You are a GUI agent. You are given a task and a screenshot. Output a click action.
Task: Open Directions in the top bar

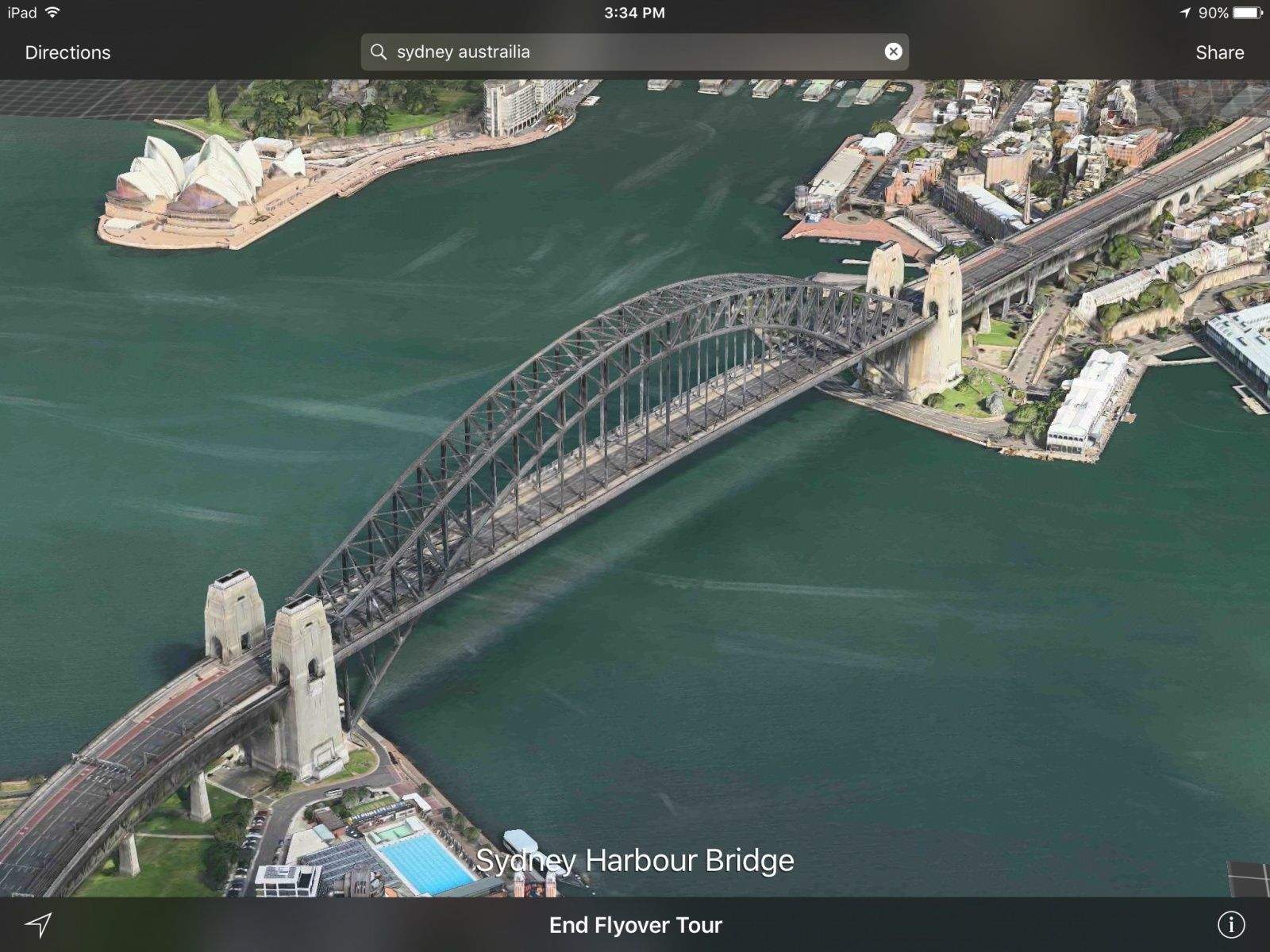point(67,52)
